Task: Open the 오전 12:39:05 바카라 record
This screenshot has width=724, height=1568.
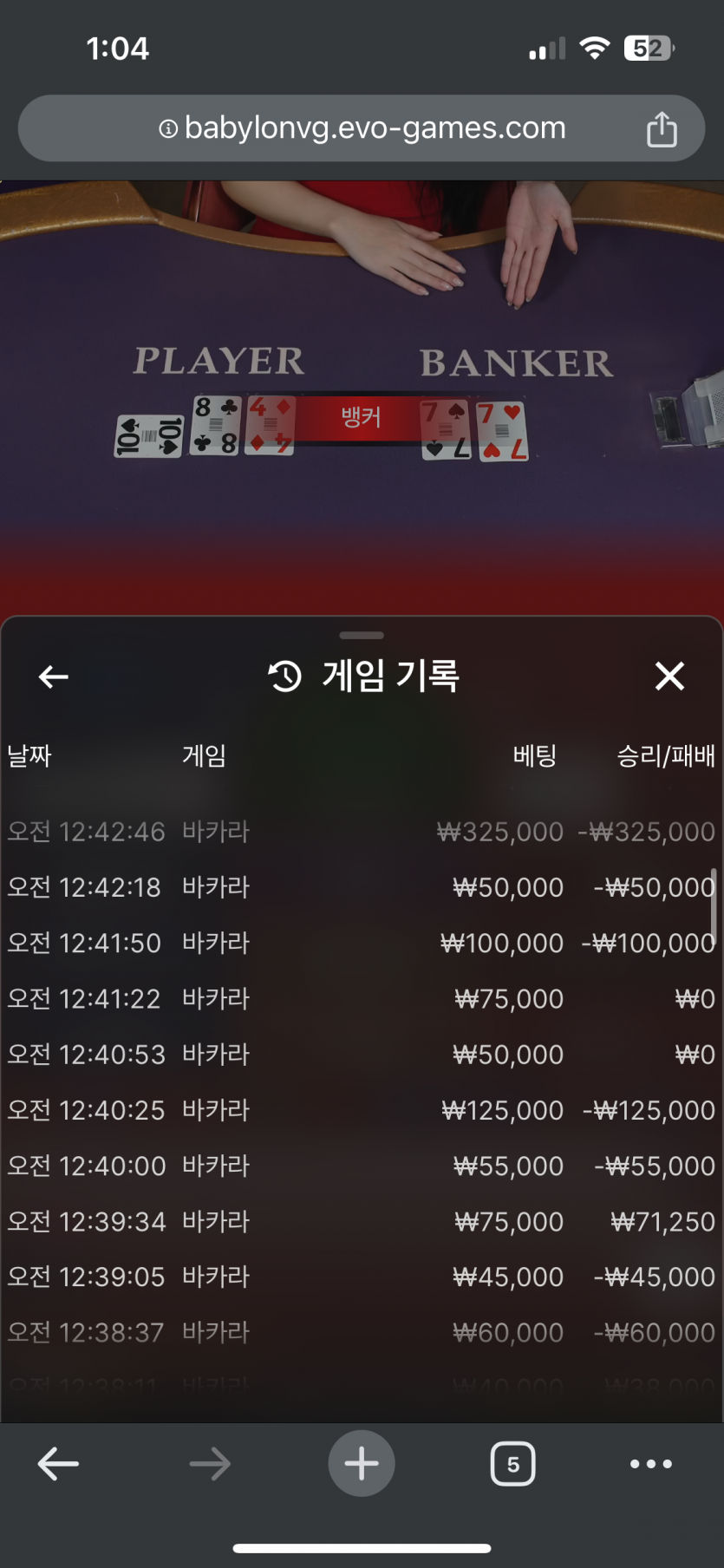Action: [362, 1277]
